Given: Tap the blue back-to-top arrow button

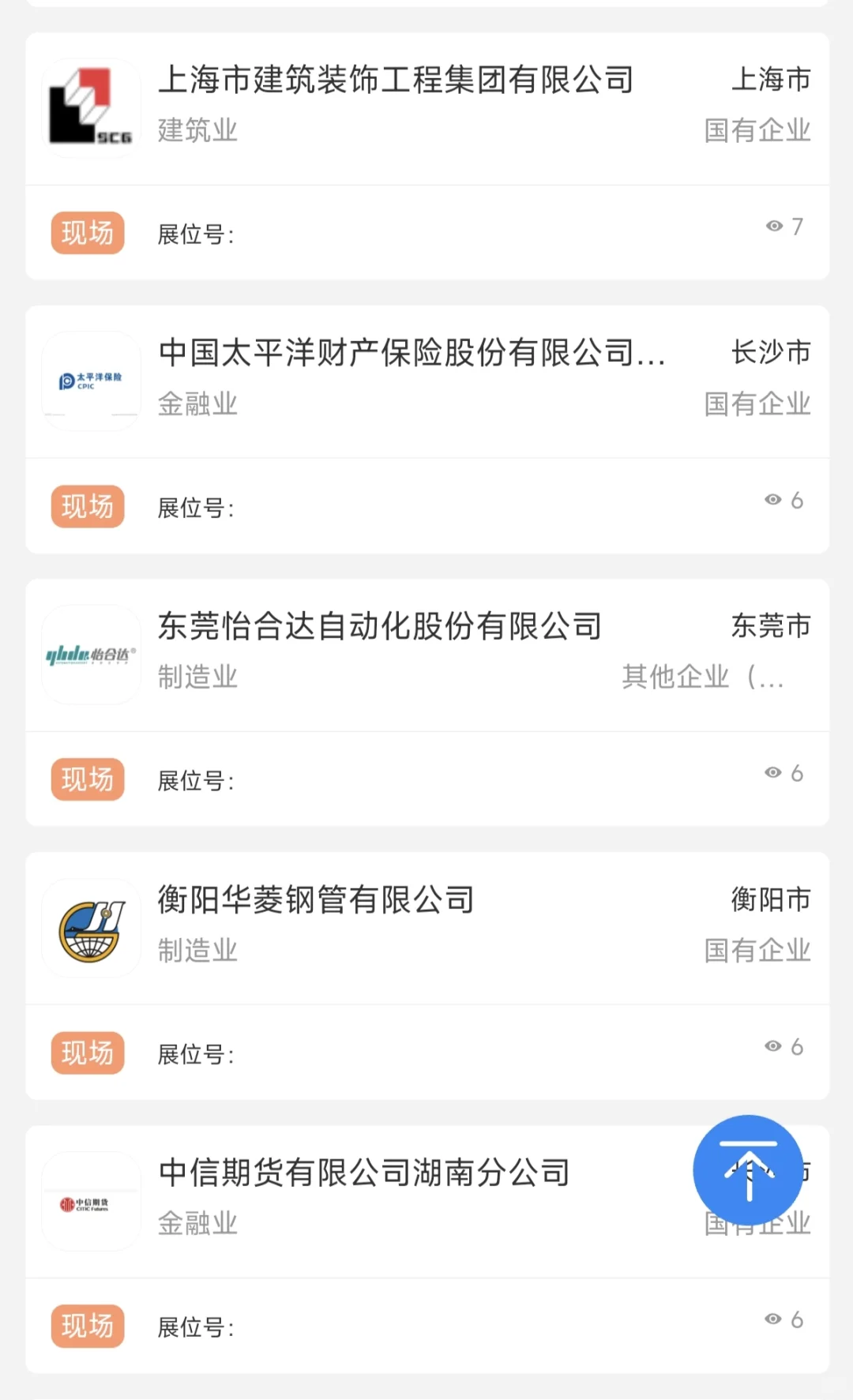Looking at the screenshot, I should coord(748,1170).
